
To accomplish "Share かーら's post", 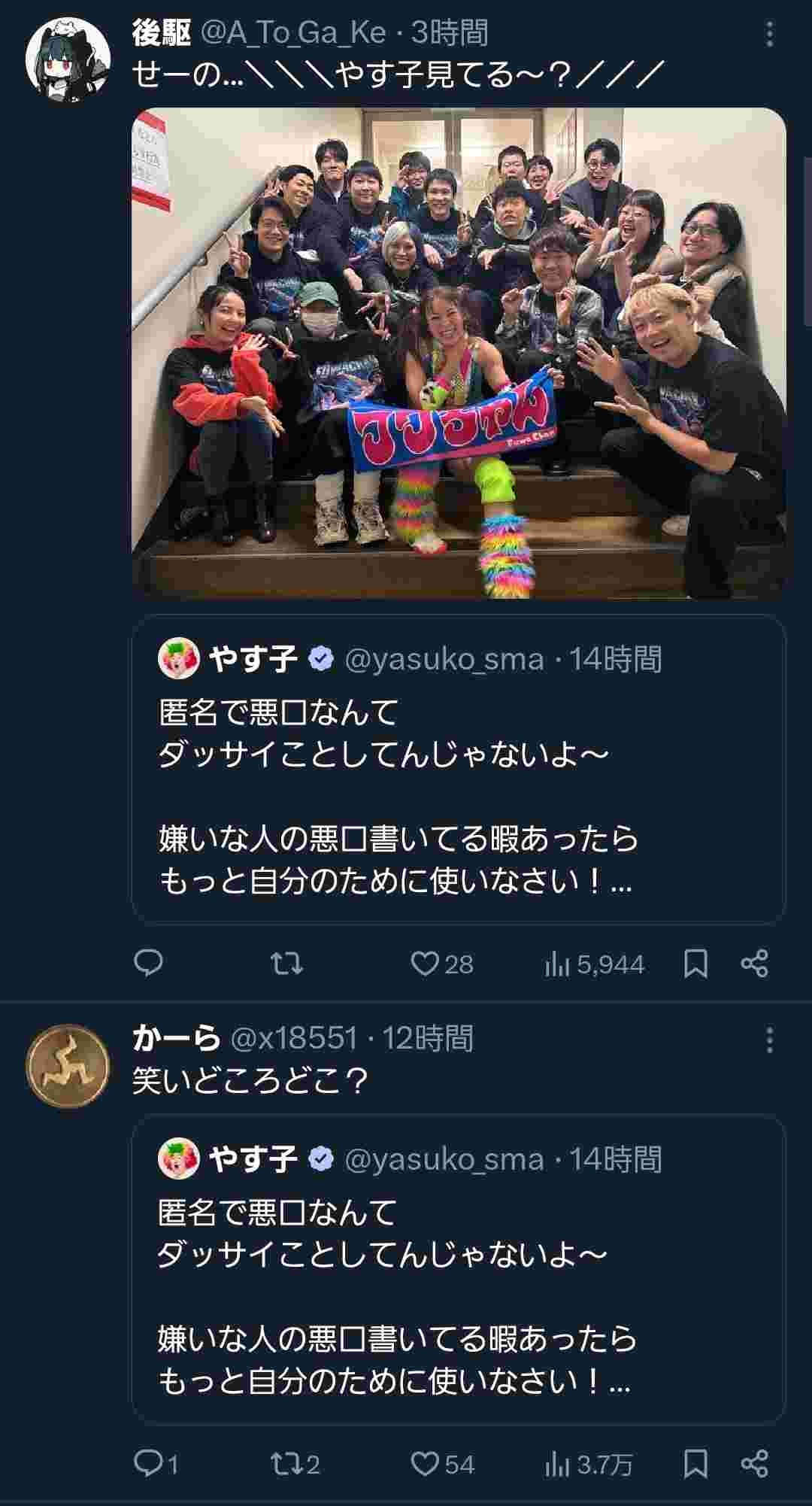I will tap(754, 1463).
